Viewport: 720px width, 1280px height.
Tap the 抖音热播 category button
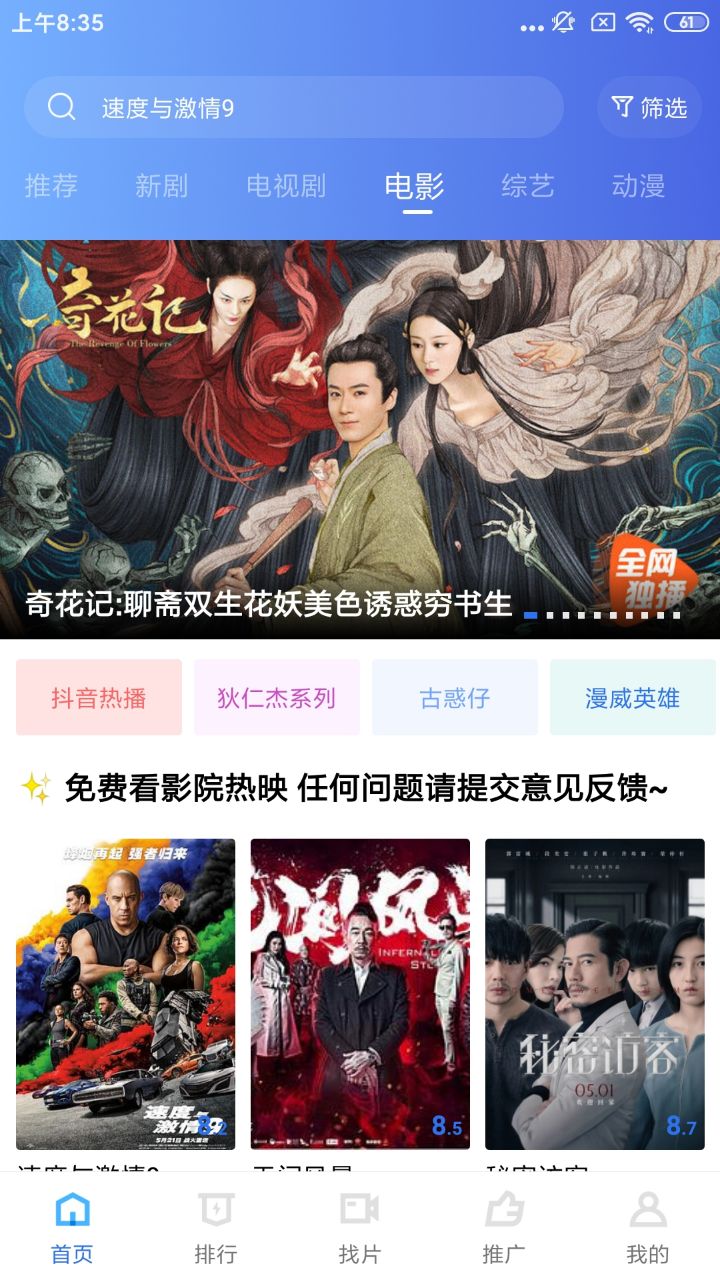[x=97, y=697]
